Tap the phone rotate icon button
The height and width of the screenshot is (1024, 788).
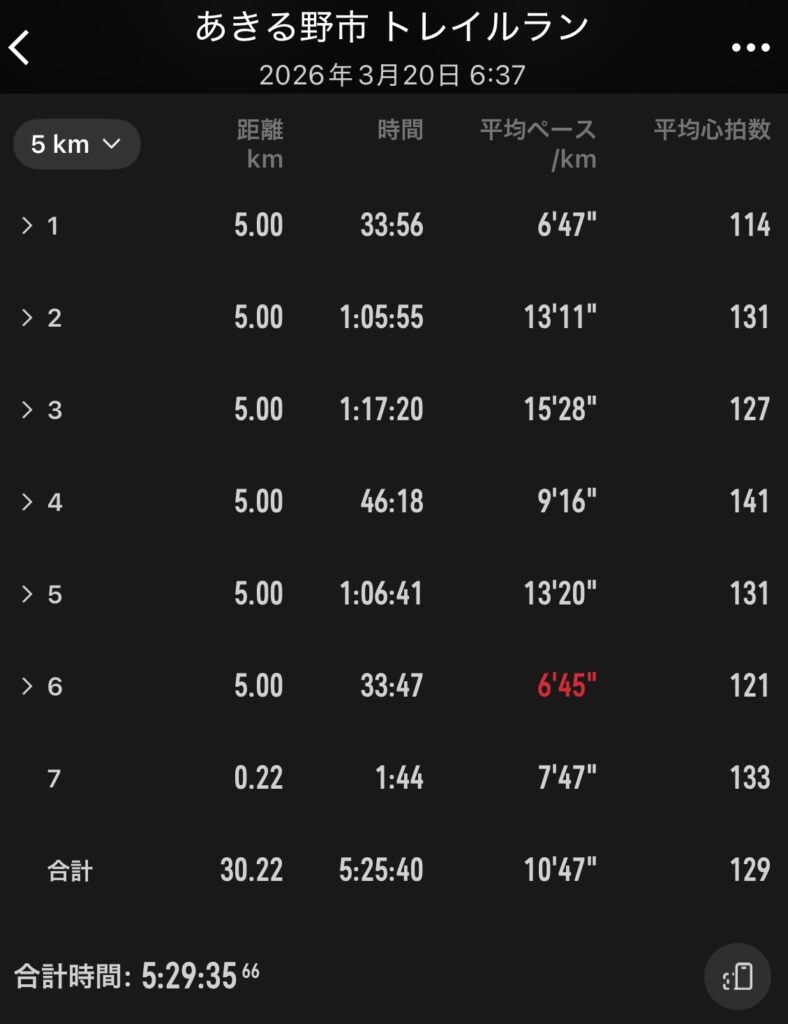(738, 977)
